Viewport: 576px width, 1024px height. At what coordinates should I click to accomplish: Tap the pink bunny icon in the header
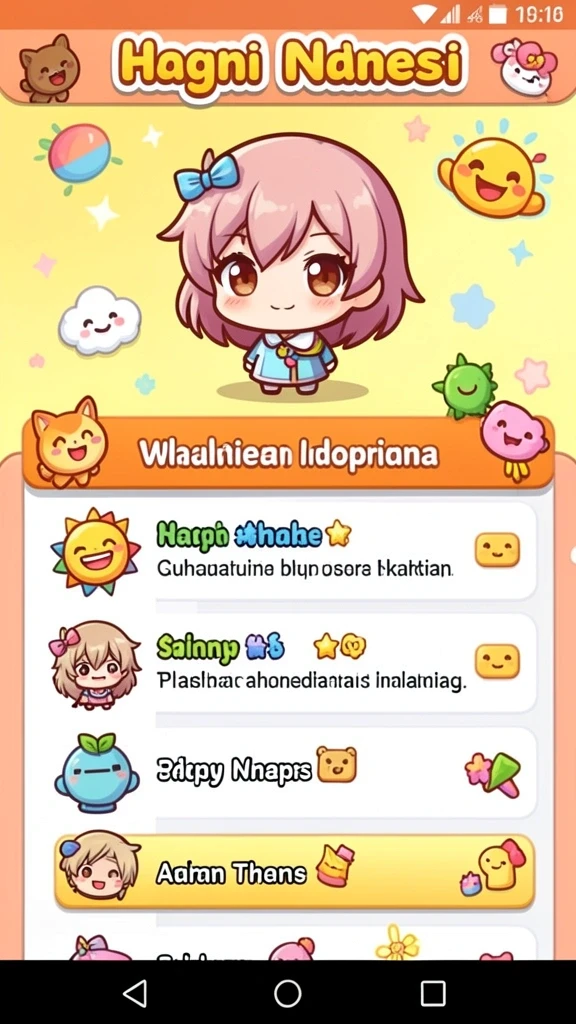coord(524,65)
